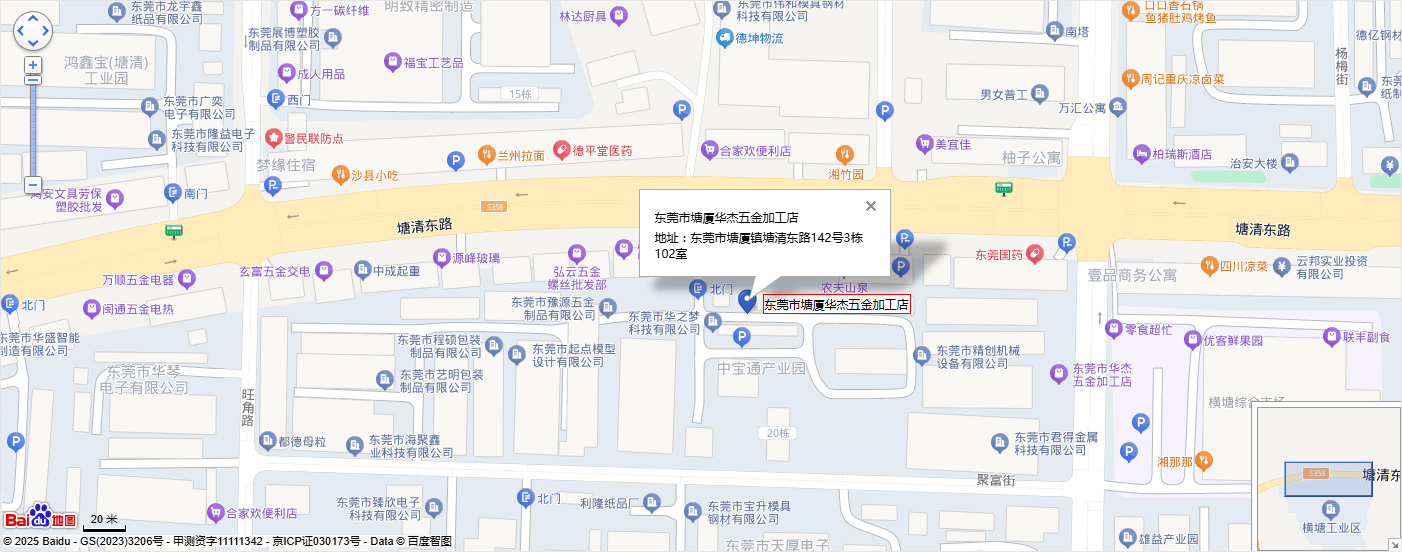The height and width of the screenshot is (552, 1402).
Task: Open the 德坤物流 logistics place
Action: coord(725,38)
